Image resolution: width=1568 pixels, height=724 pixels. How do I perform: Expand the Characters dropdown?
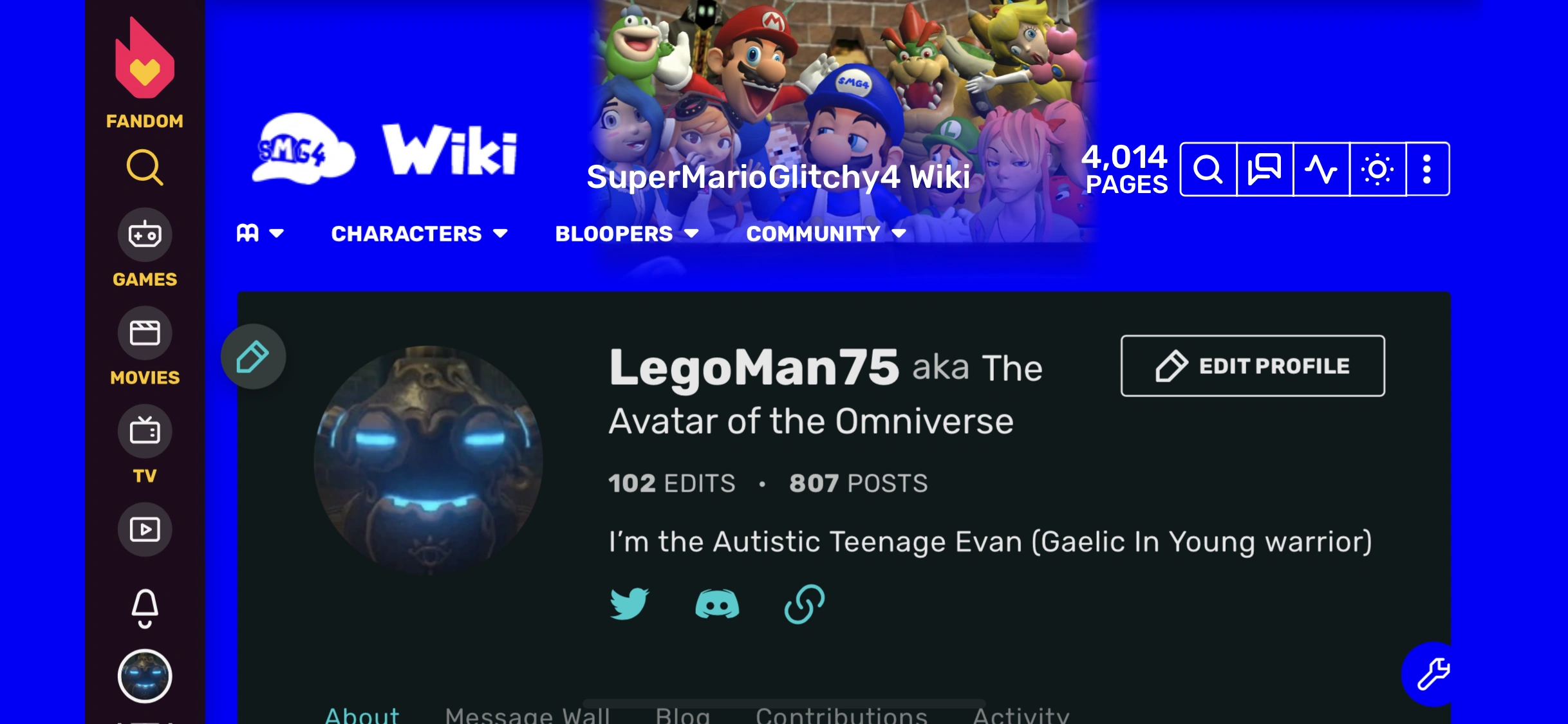[x=419, y=234]
